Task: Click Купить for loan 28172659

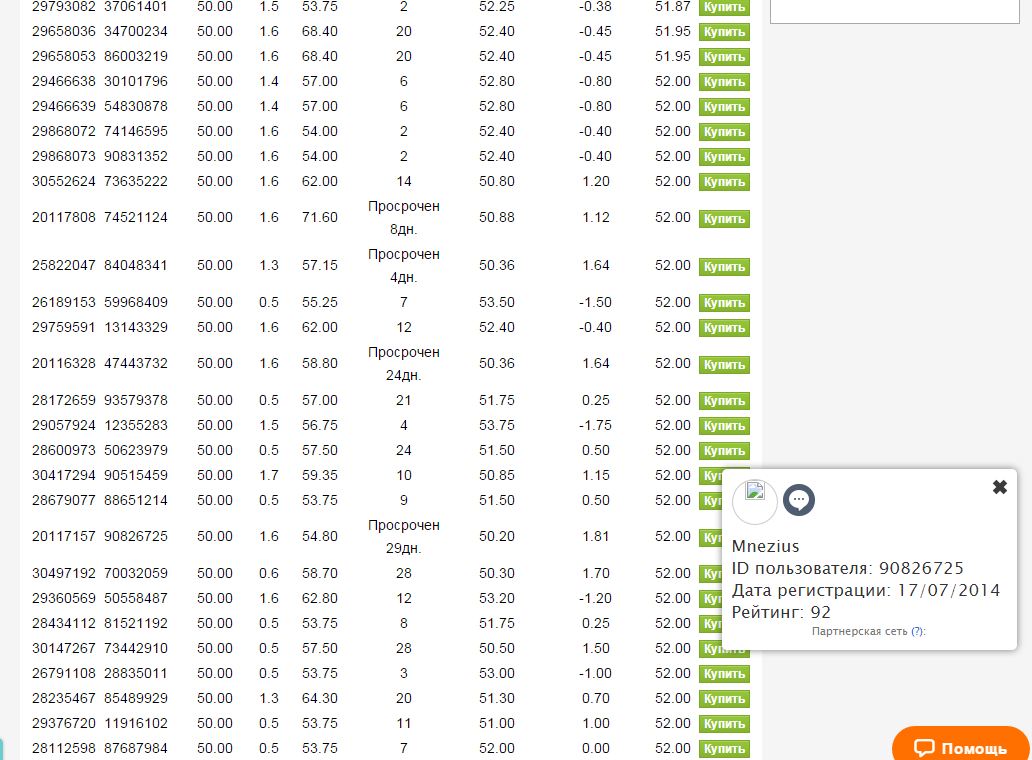Action: tap(724, 401)
